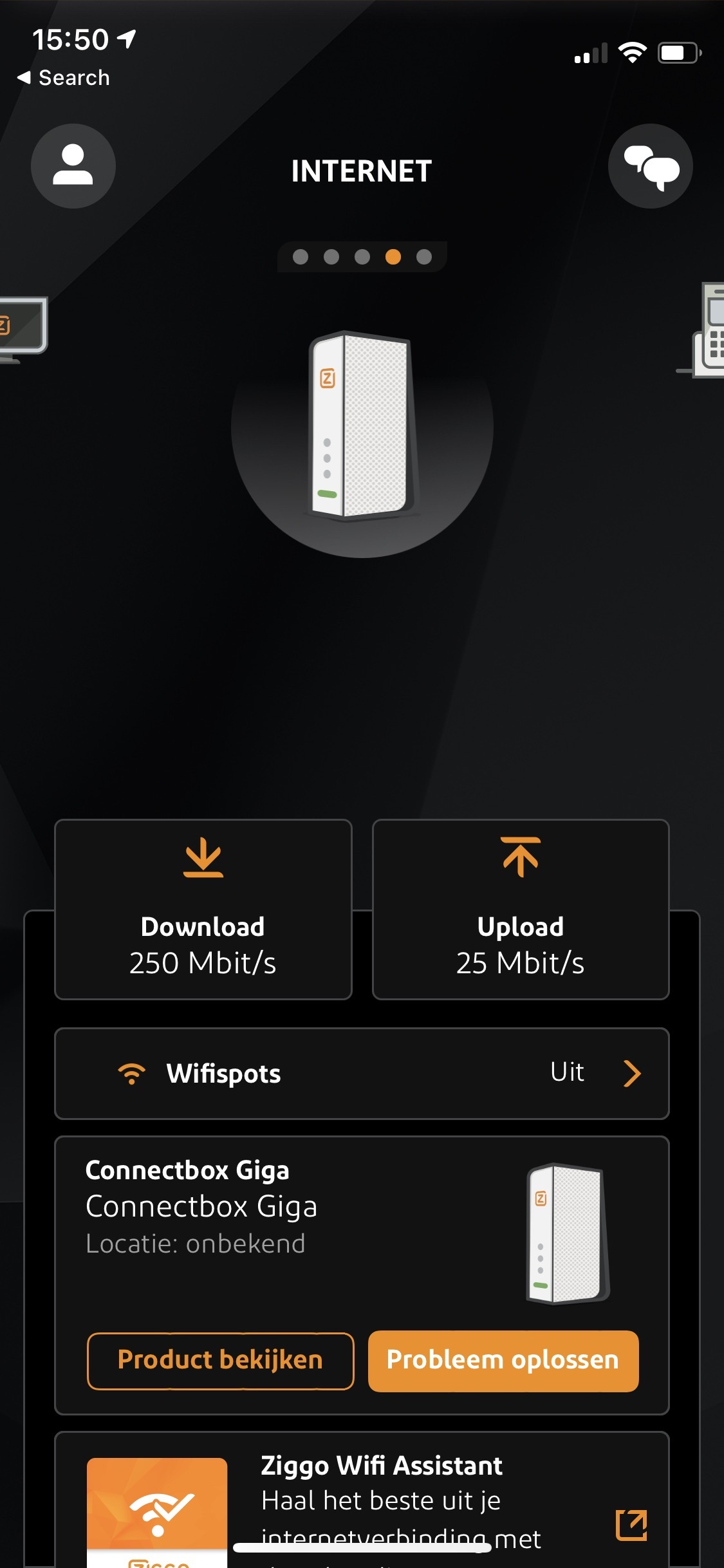Open the profile account icon
The image size is (724, 1568).
click(73, 166)
